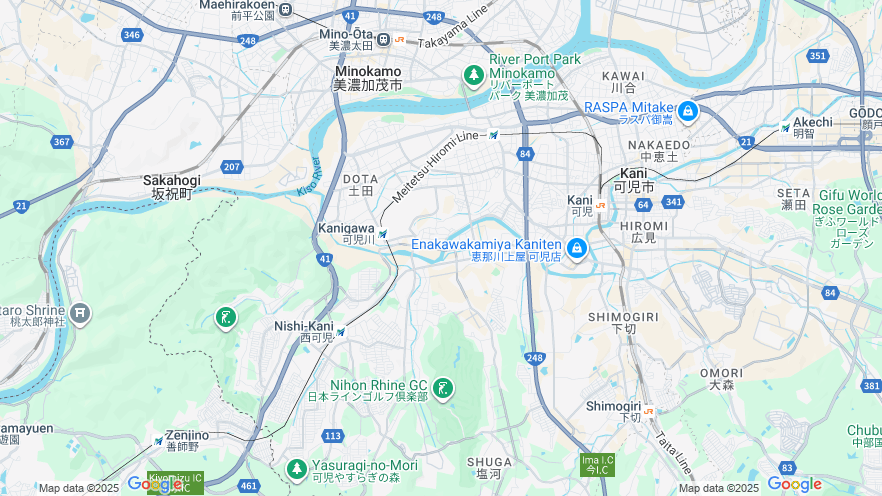882x496 pixels.
Task: Open the Kani station icon
Action: pos(600,205)
